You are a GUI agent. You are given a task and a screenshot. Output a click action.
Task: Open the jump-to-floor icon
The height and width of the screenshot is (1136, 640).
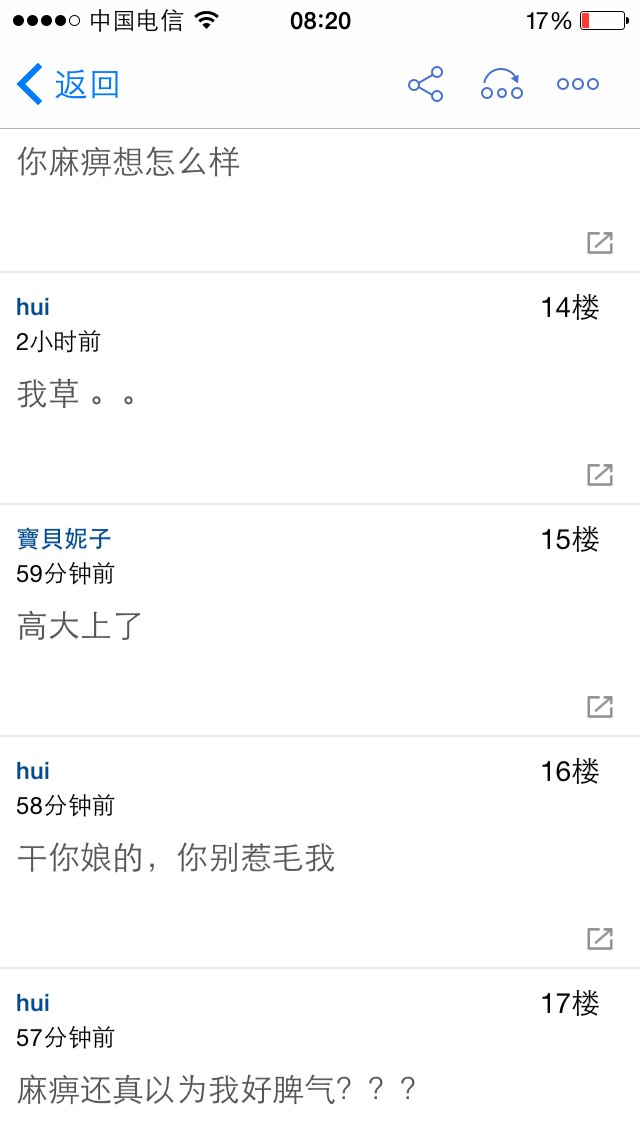pos(502,84)
